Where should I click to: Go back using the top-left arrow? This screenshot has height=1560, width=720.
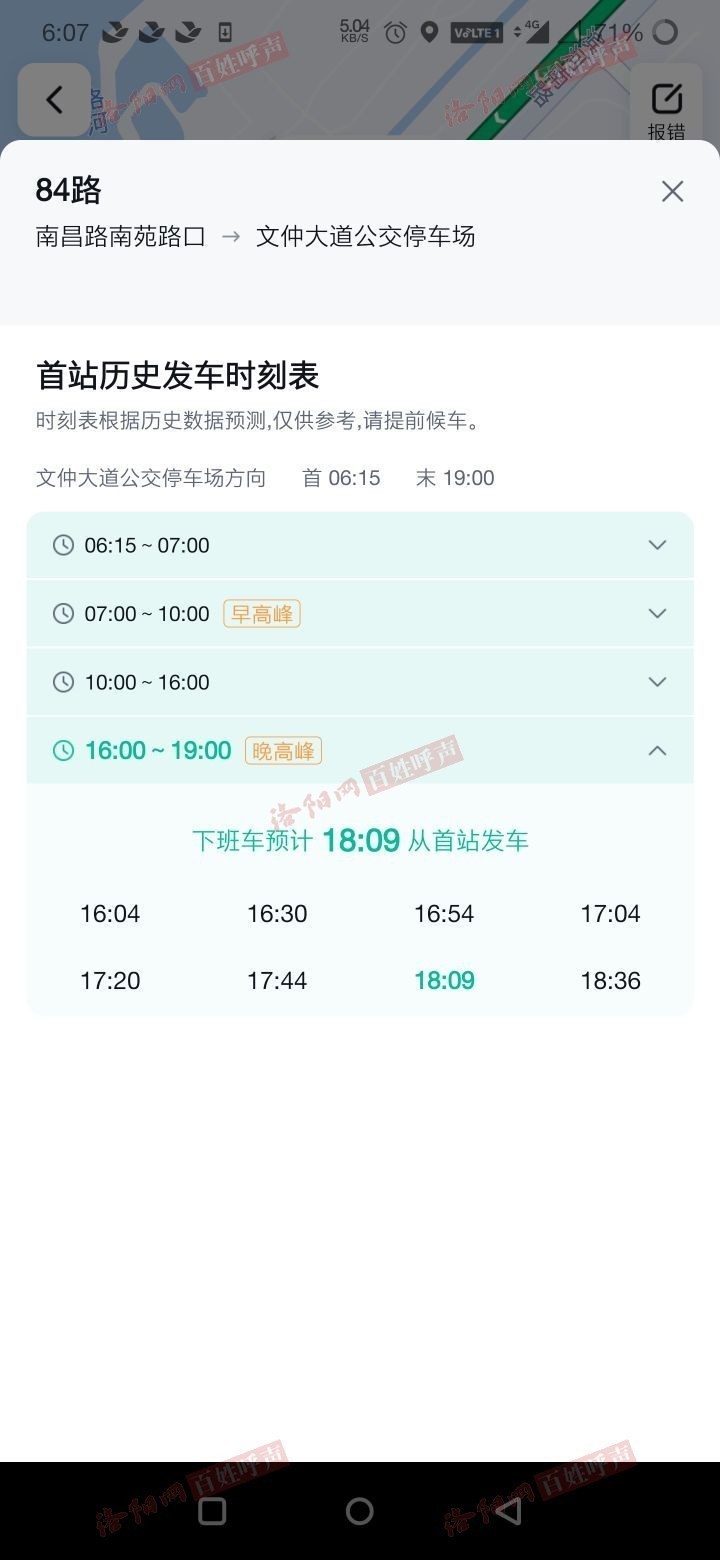(54, 100)
